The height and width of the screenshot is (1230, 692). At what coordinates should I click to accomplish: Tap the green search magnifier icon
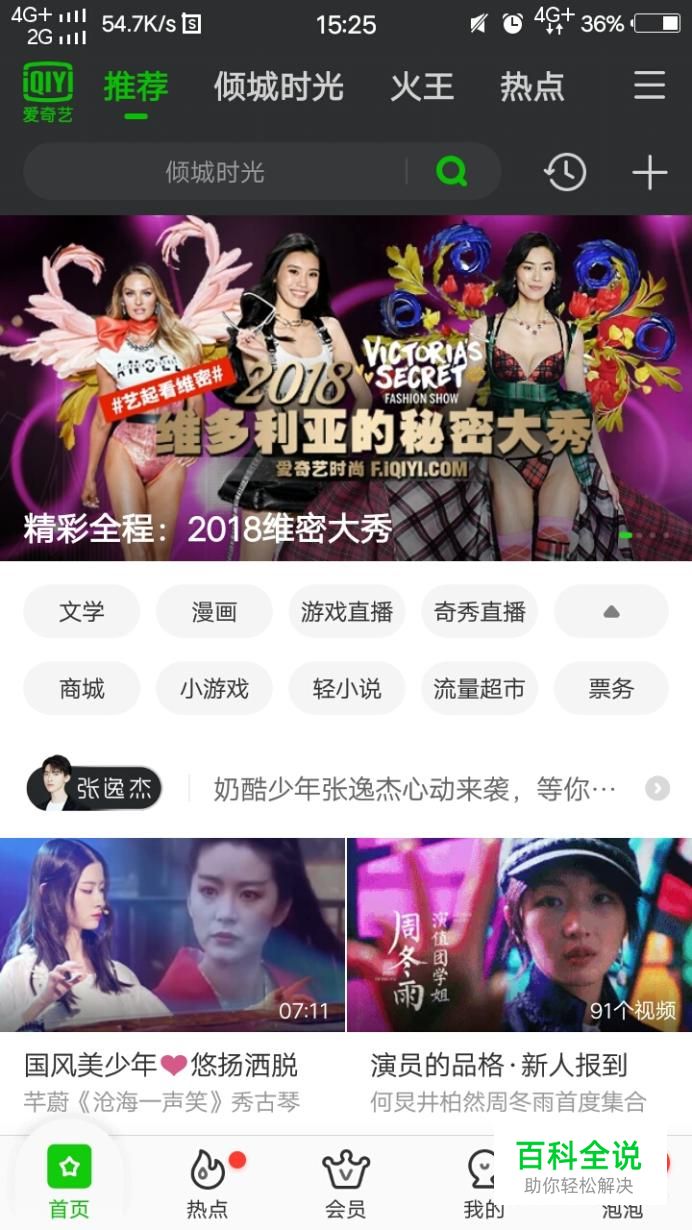452,172
